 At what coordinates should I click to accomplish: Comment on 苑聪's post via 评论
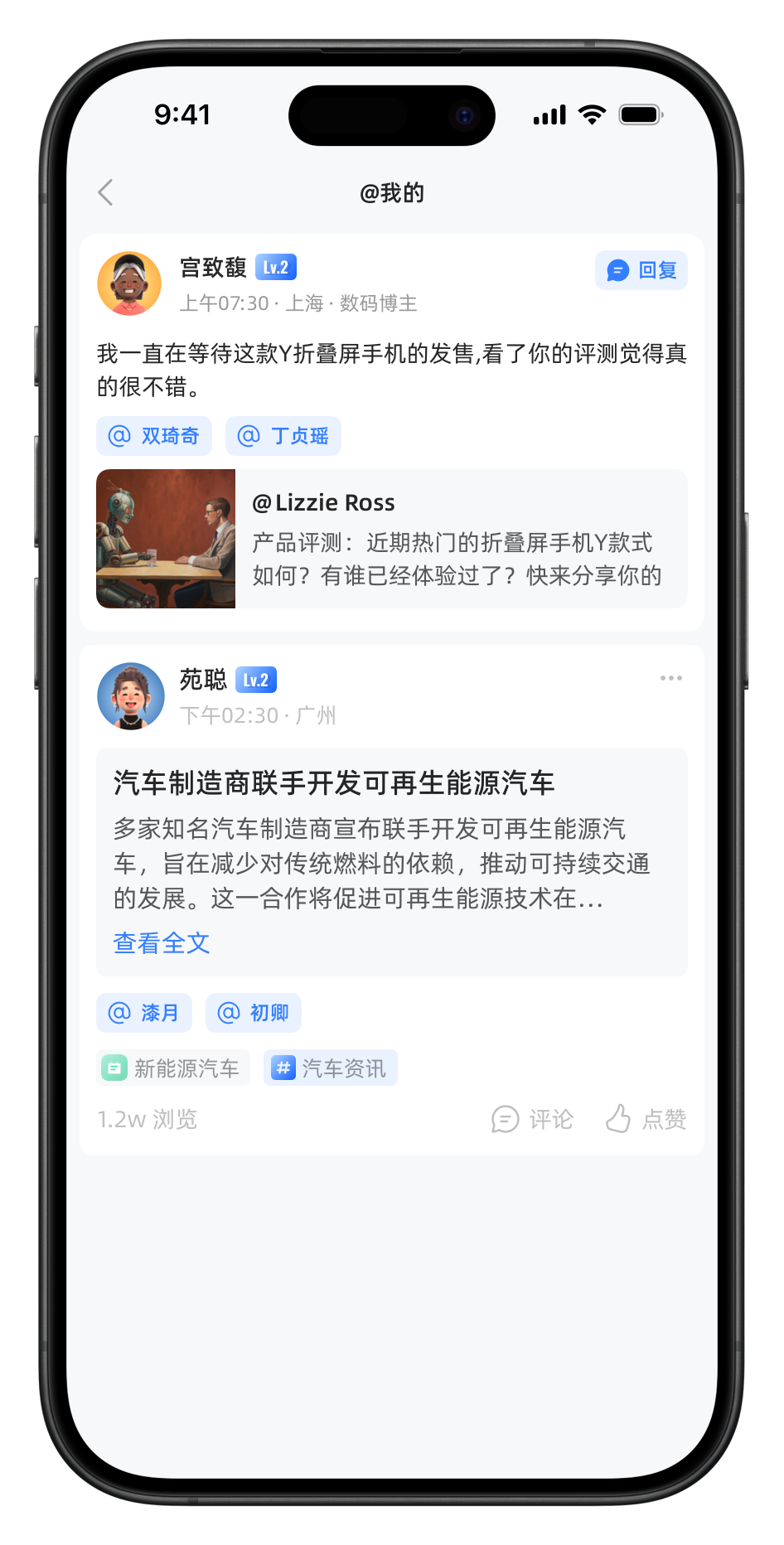(x=532, y=1119)
